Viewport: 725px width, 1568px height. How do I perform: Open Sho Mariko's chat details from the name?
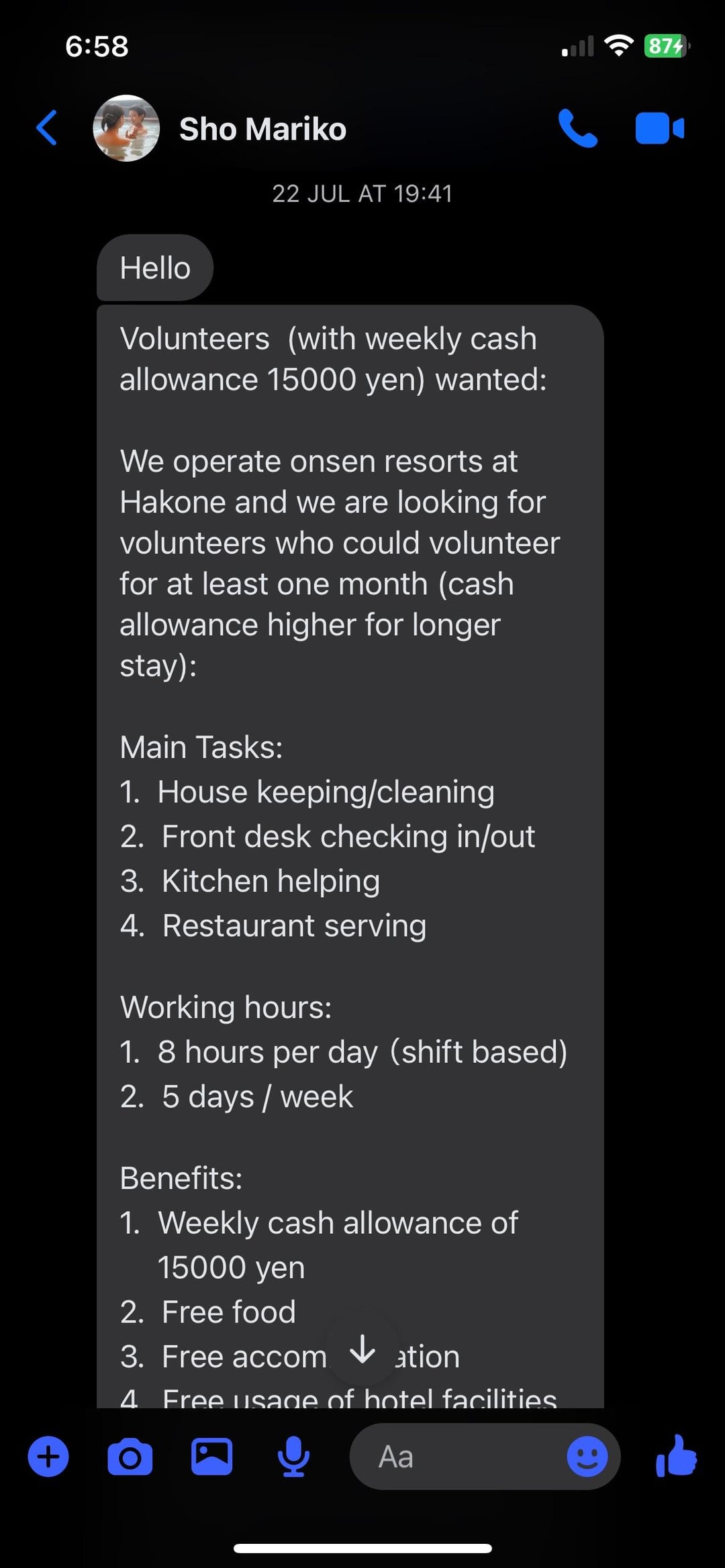[x=262, y=129]
